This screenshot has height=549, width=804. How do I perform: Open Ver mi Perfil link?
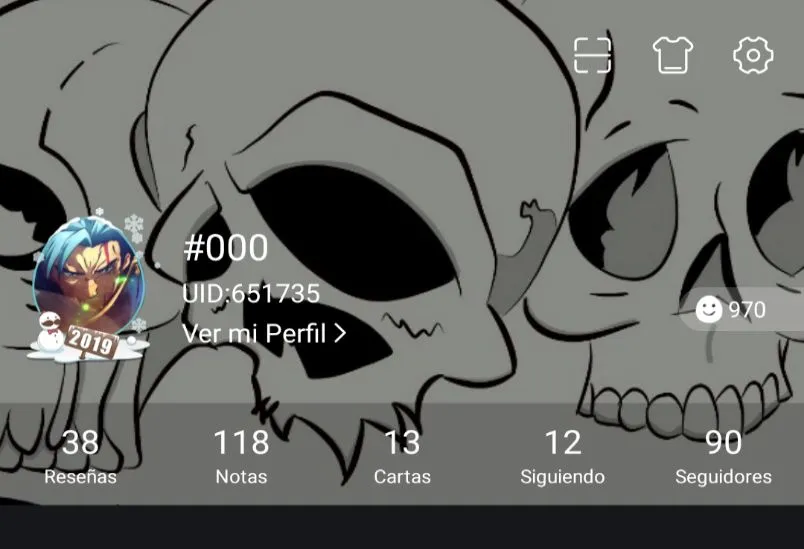[263, 334]
